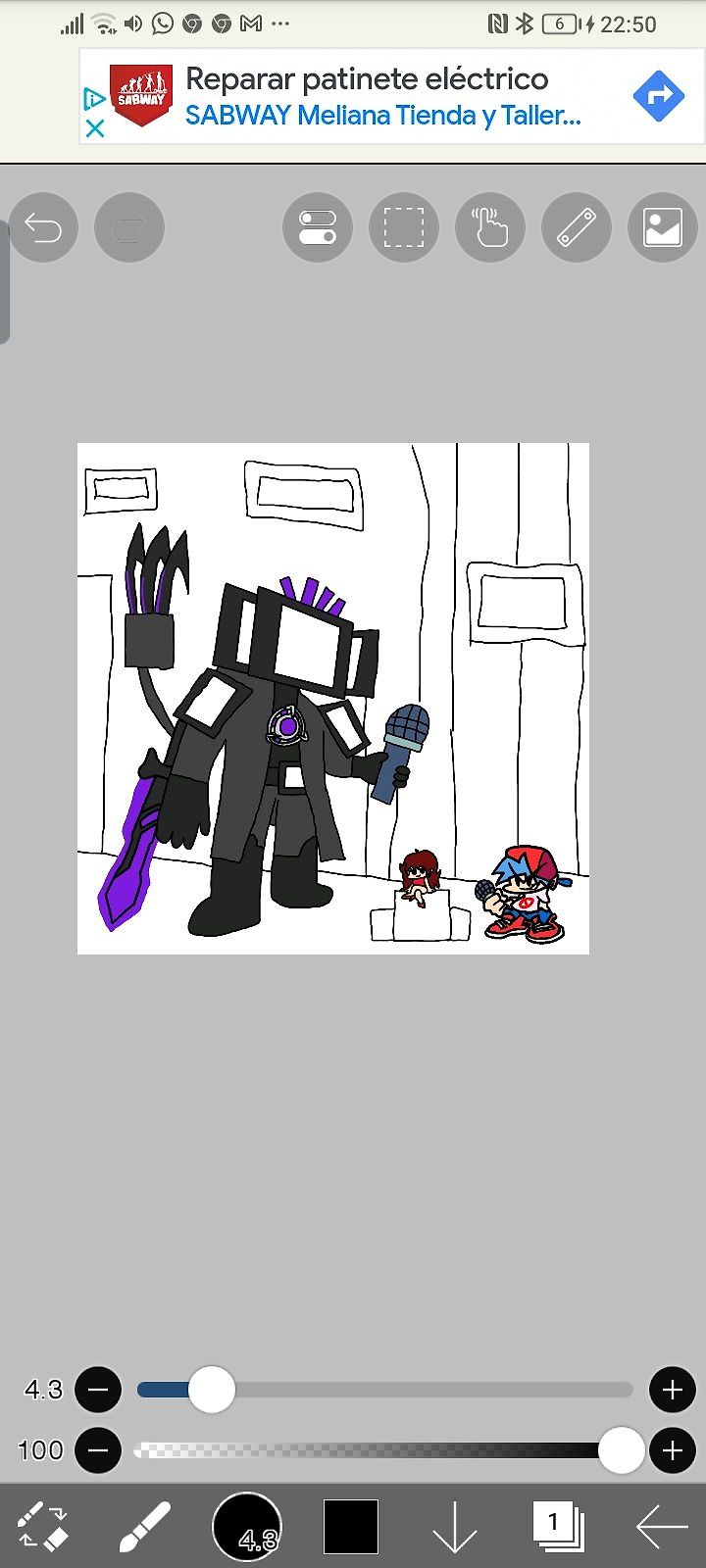Decrease brush thickness with minus button
The image size is (706, 1568).
98,1390
